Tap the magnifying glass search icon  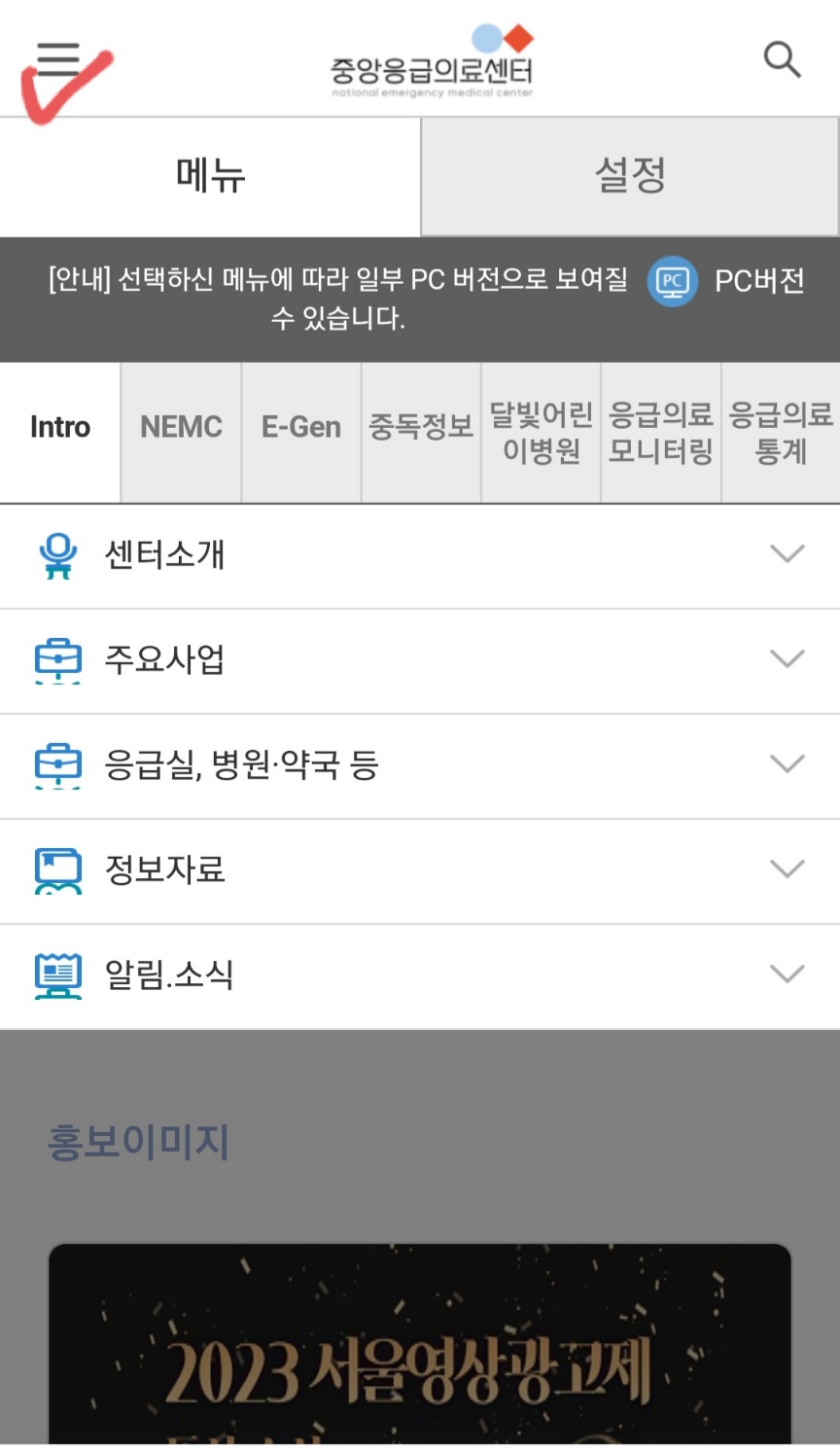point(781,60)
